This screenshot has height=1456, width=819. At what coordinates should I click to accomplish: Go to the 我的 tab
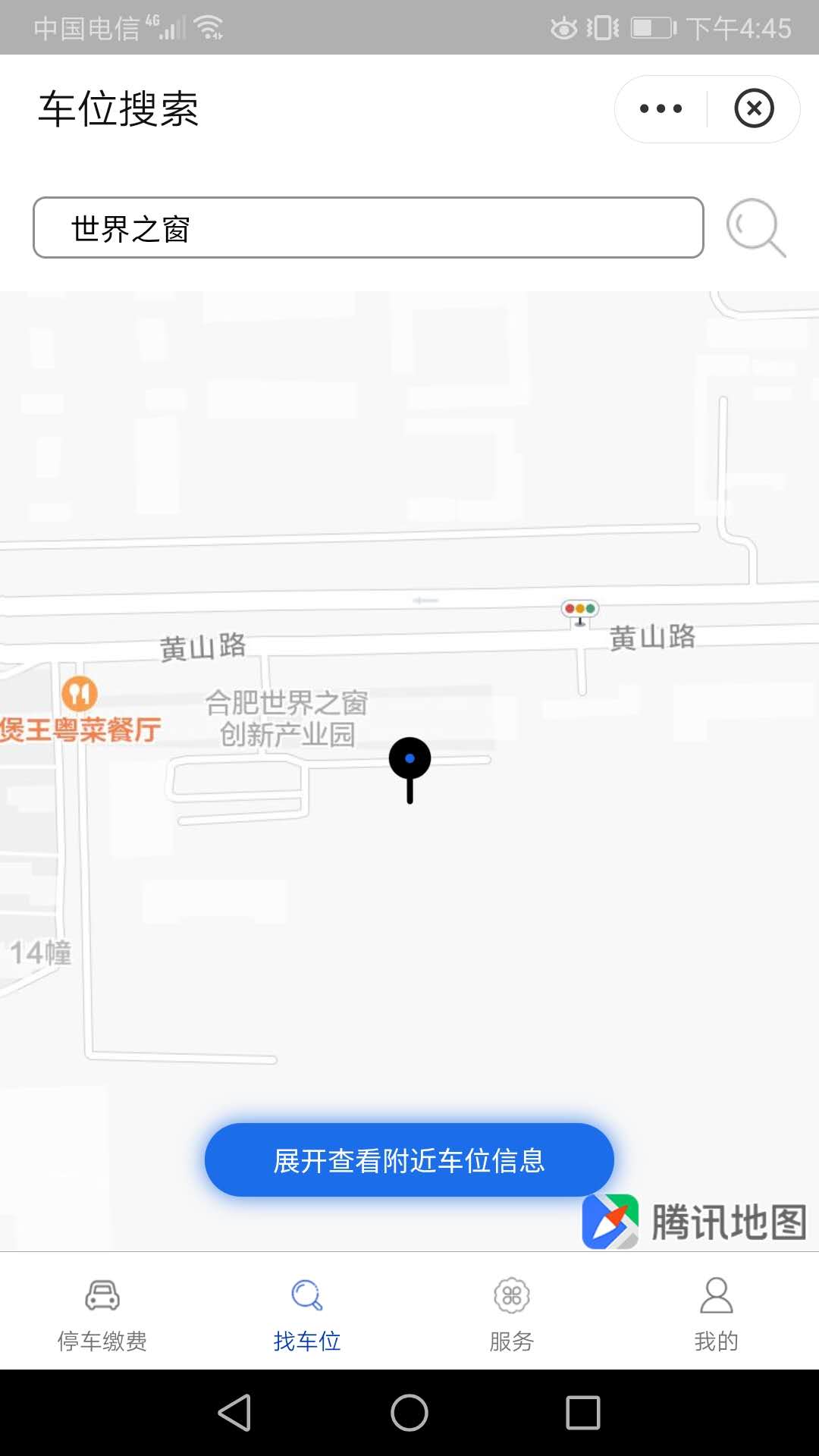717,1312
